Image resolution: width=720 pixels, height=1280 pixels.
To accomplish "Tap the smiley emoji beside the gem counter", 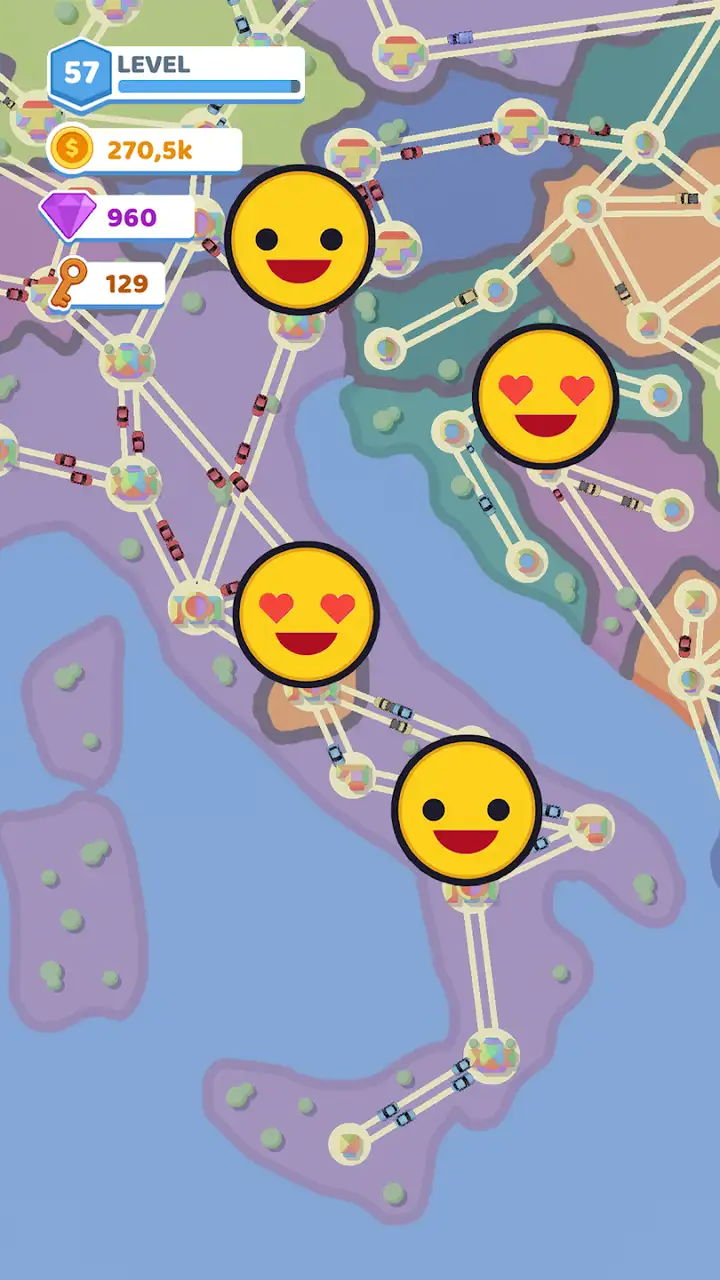I will [x=300, y=240].
